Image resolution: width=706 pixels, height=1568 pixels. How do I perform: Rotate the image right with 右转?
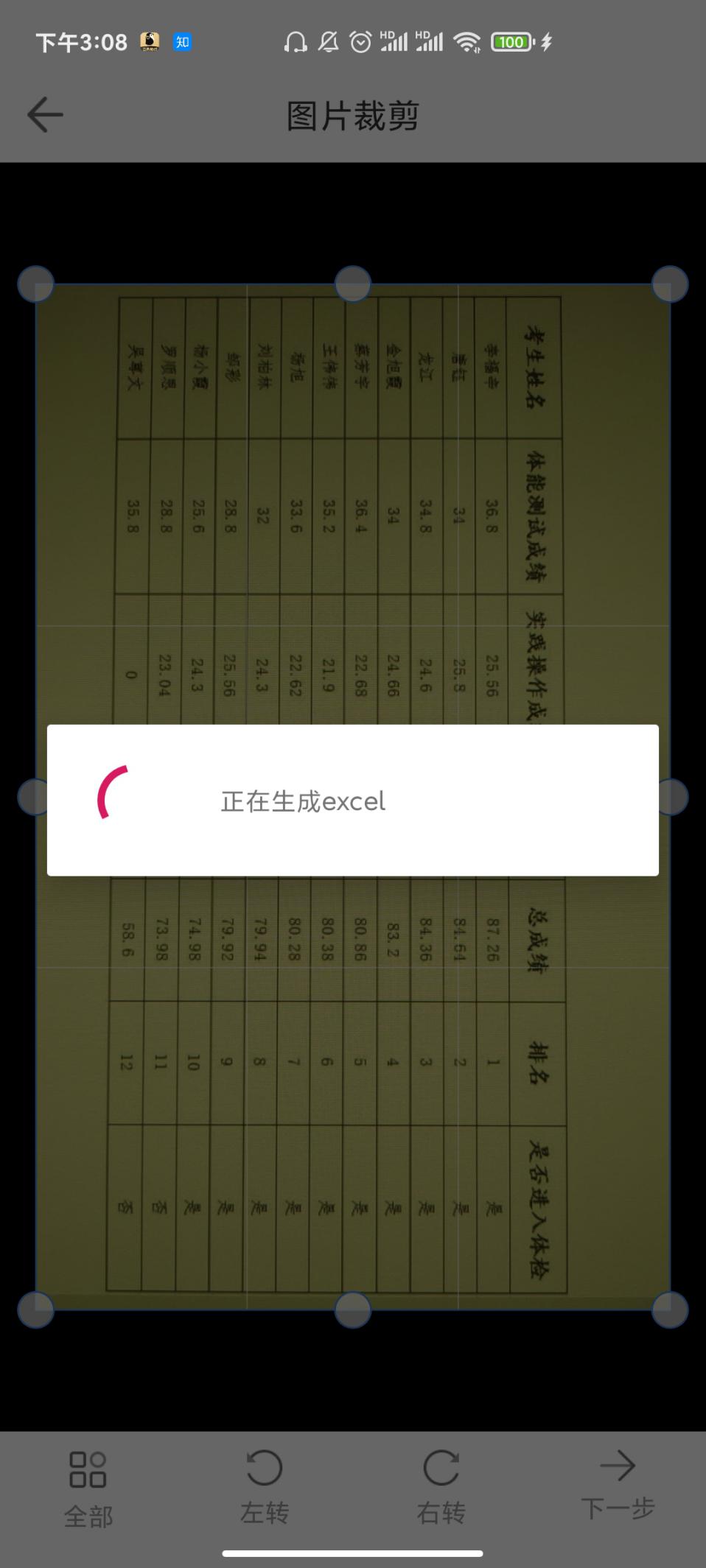tap(441, 1486)
